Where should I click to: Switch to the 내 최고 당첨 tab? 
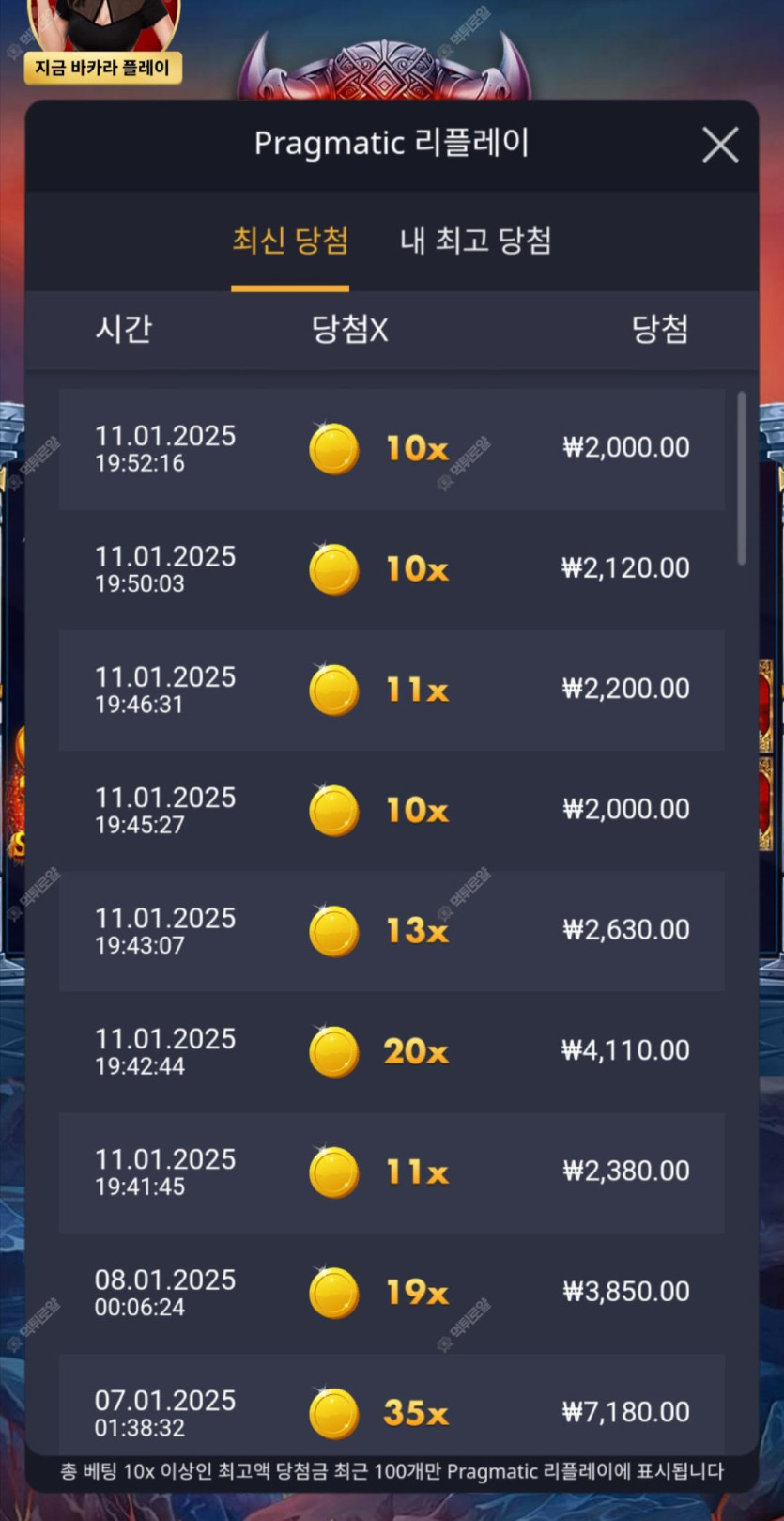pos(475,241)
